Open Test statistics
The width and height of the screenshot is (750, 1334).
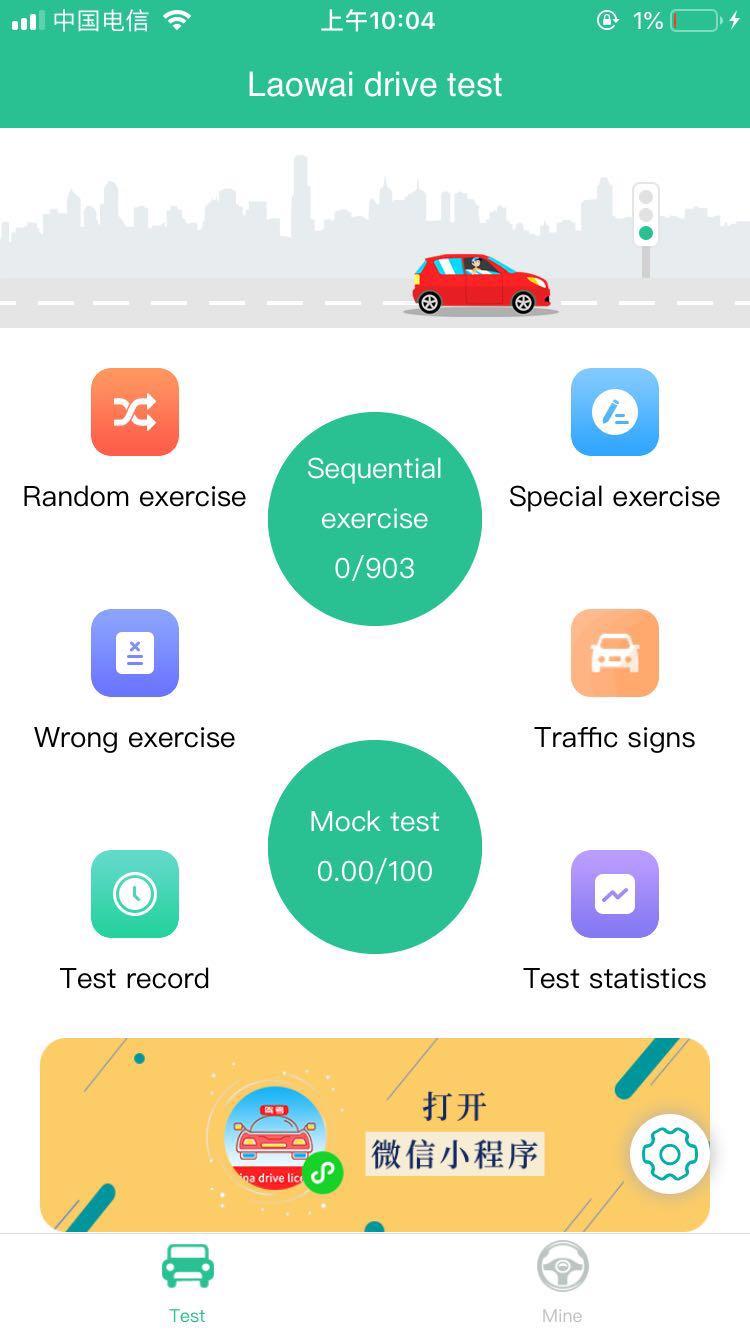(x=614, y=894)
